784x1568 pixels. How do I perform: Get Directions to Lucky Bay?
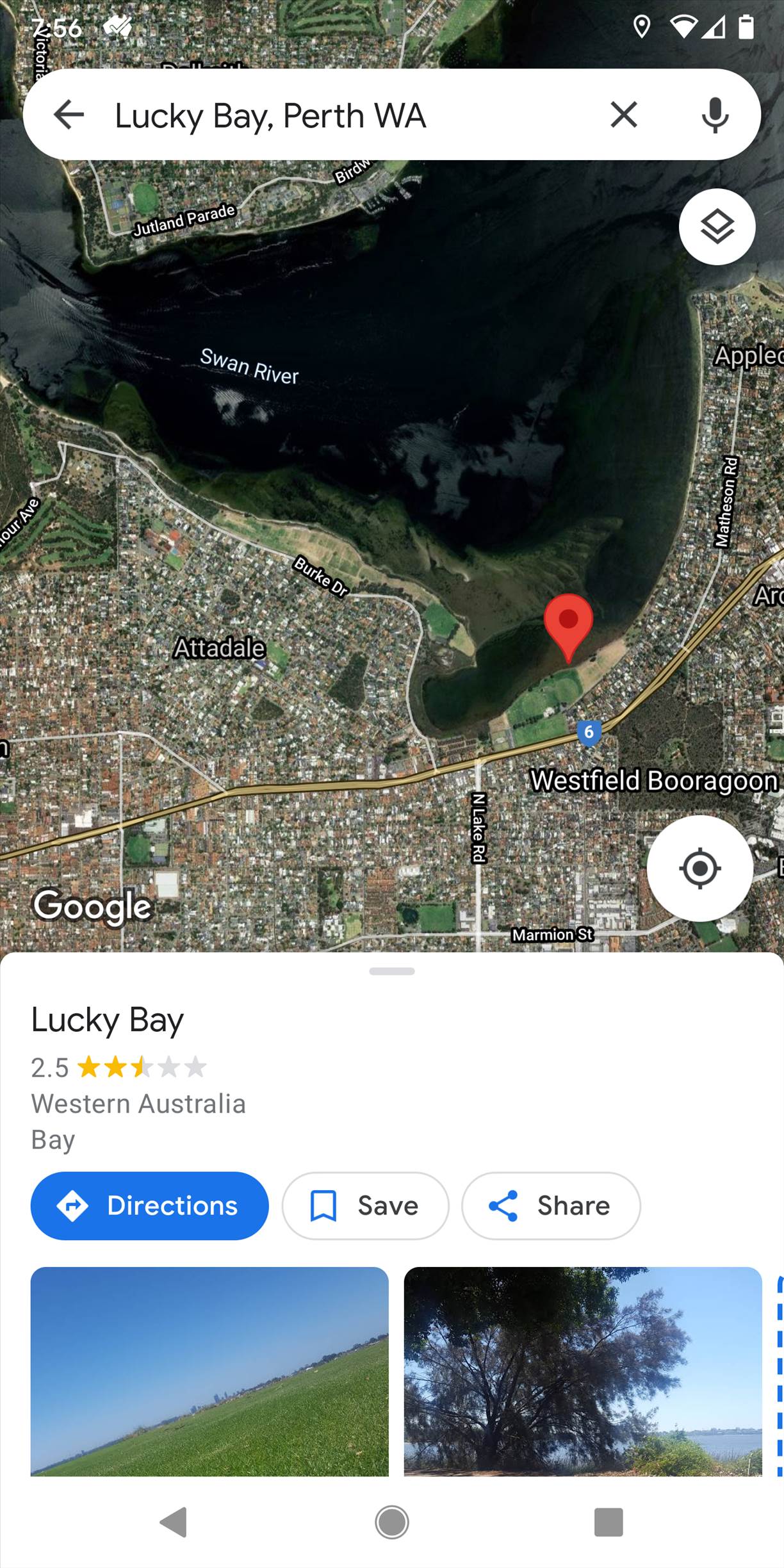pos(149,1206)
